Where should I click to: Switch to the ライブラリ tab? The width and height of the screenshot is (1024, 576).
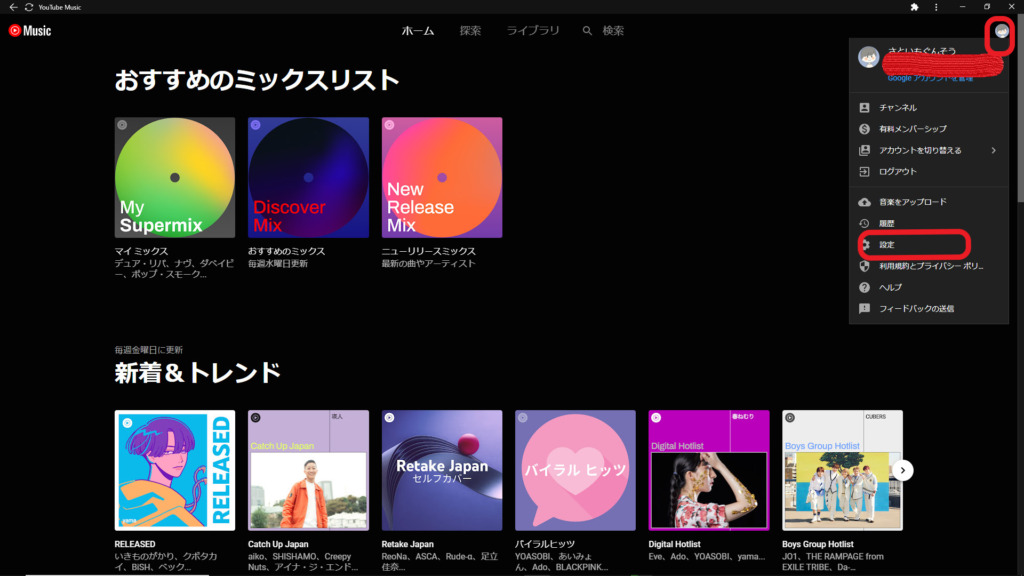tap(533, 31)
